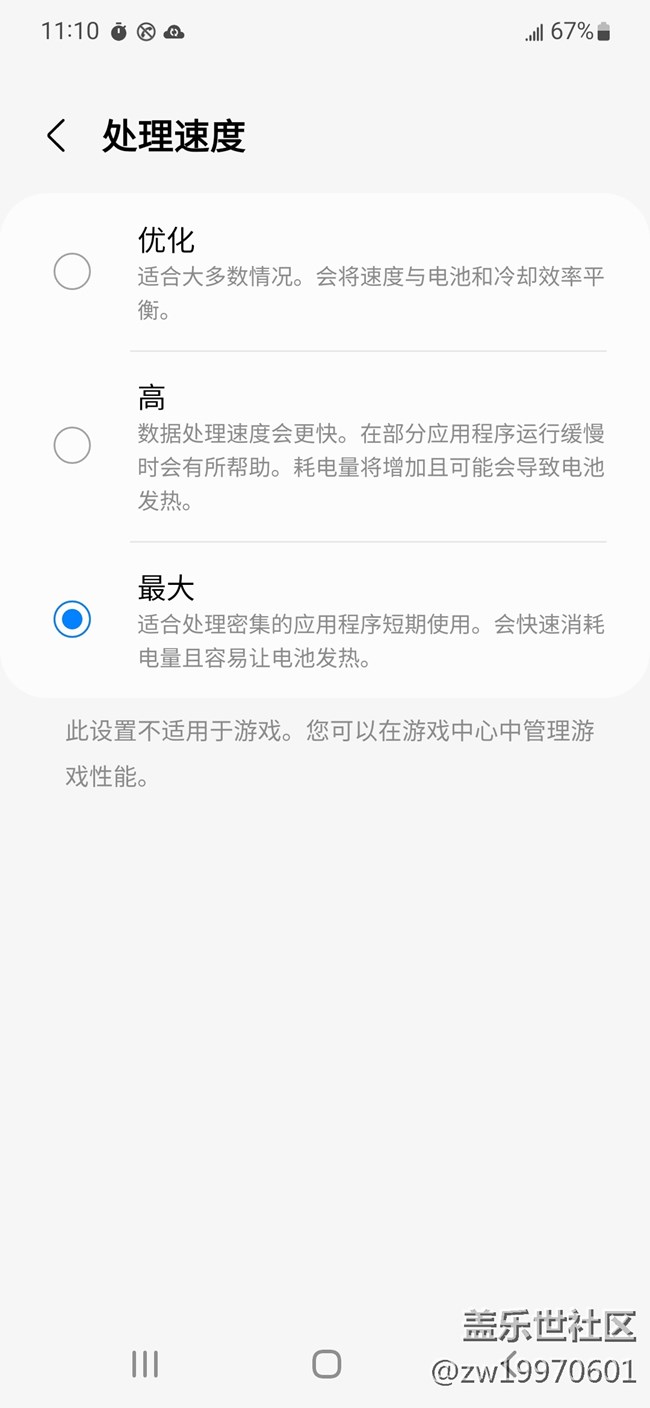Select the 最大 processing speed option
Image resolution: width=650 pixels, height=1408 pixels.
pos(72,620)
